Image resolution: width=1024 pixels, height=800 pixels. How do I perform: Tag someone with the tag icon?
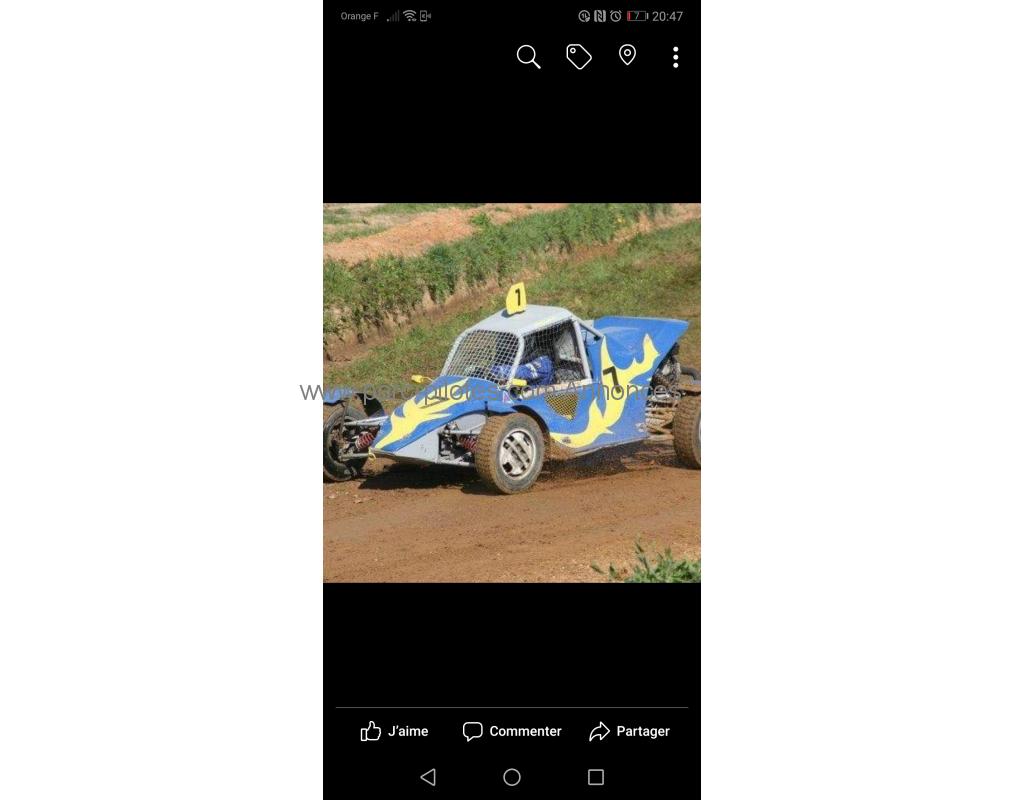click(579, 57)
